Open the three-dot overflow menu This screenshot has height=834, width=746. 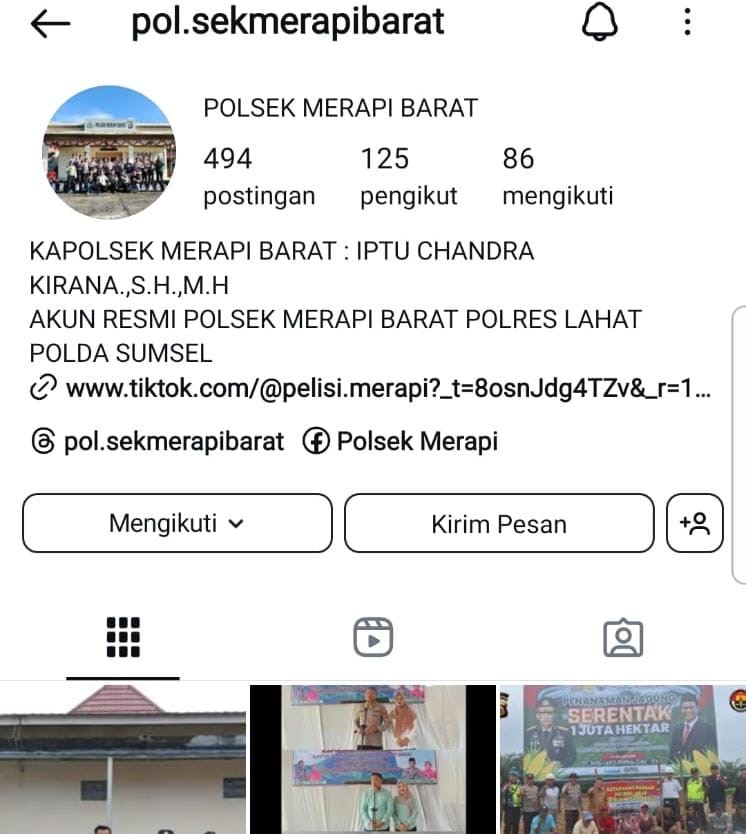click(x=687, y=23)
